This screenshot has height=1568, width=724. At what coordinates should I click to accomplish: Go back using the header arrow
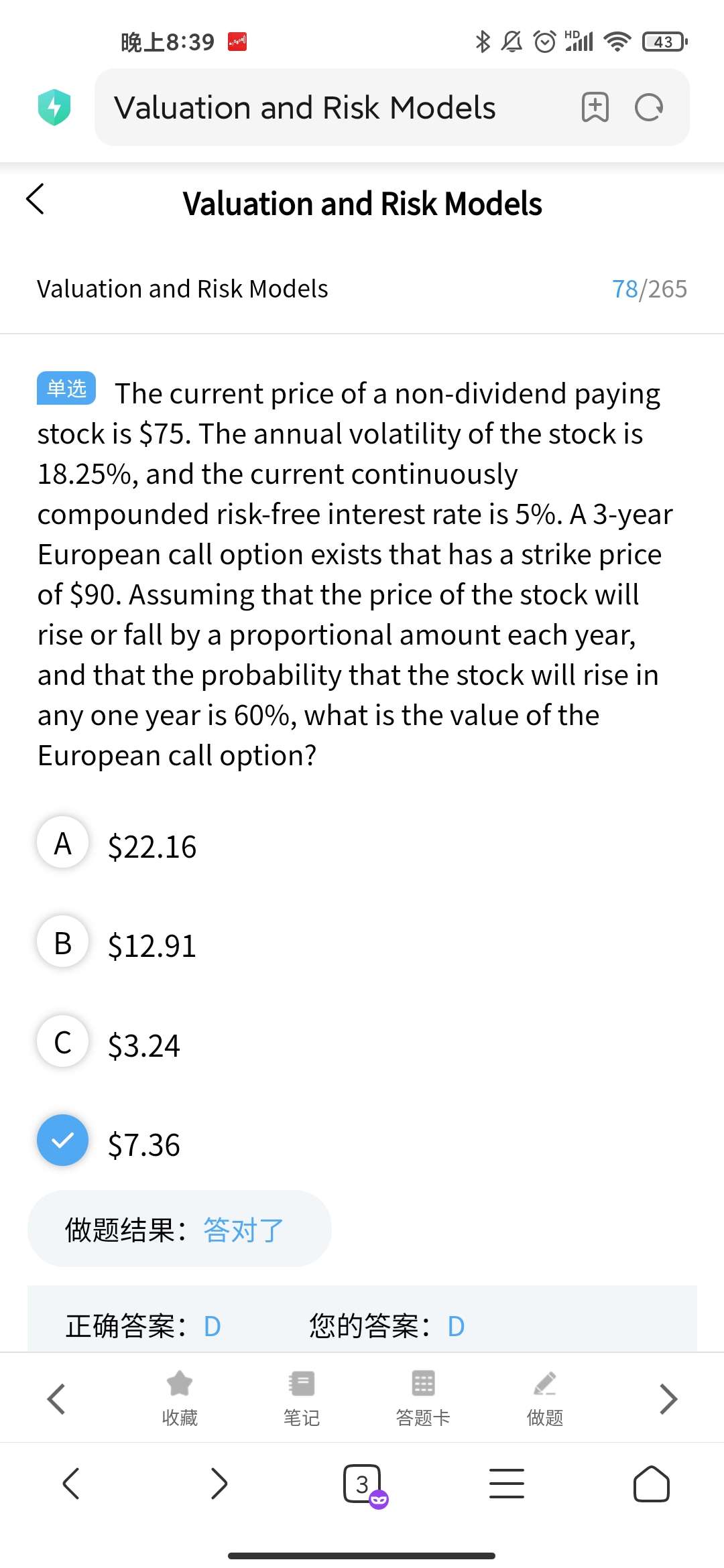pyautogui.click(x=36, y=199)
